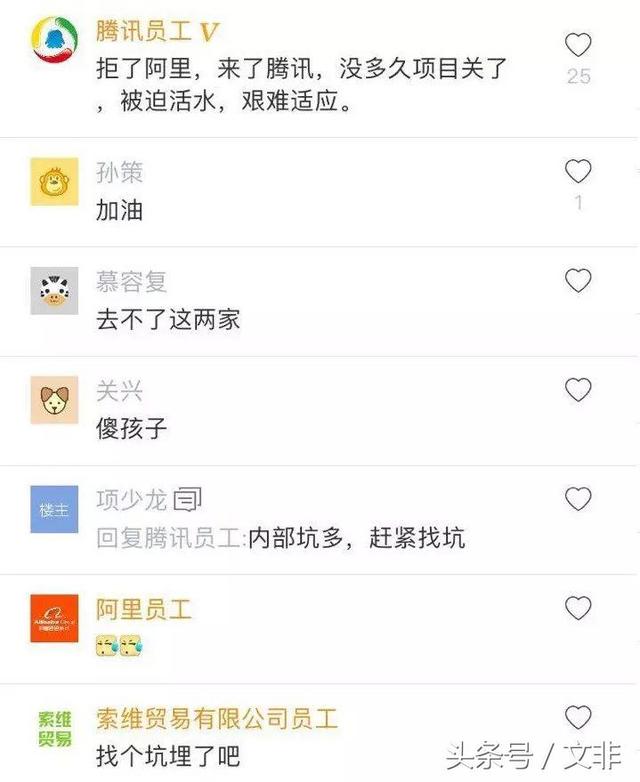Open 腾讯员工's profile avatar
The image size is (640, 782).
(54, 40)
